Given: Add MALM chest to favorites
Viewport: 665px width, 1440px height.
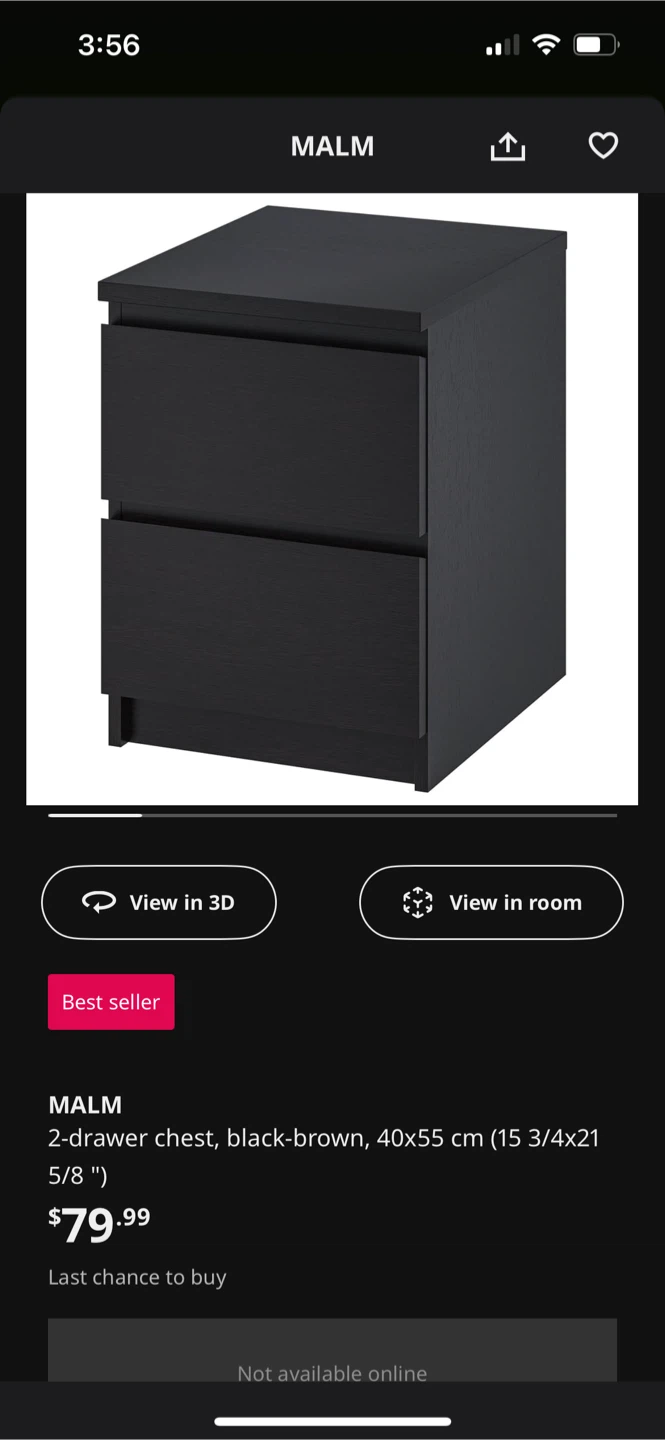Looking at the screenshot, I should click(602, 146).
